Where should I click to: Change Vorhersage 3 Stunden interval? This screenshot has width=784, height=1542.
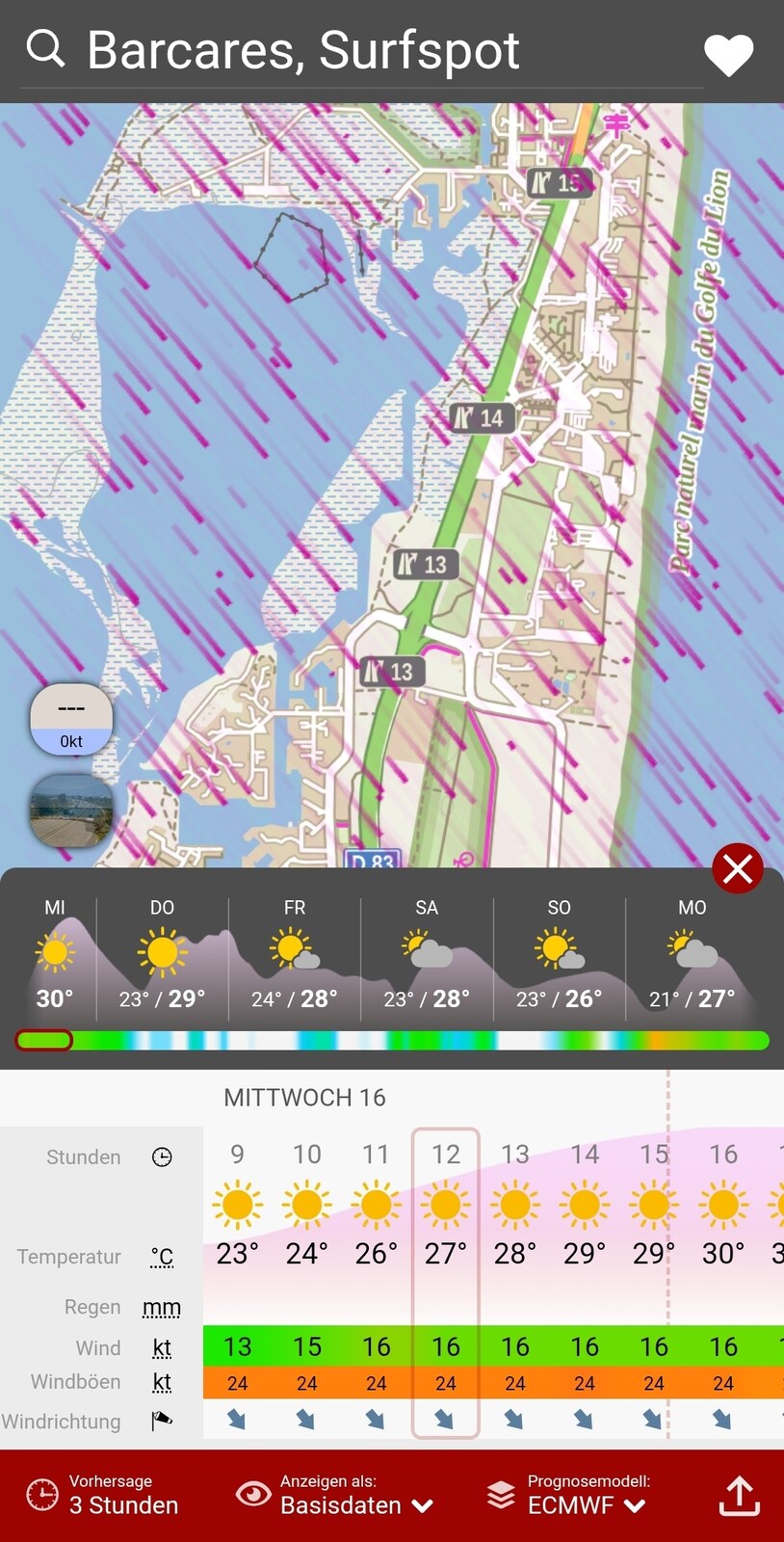point(102,1496)
